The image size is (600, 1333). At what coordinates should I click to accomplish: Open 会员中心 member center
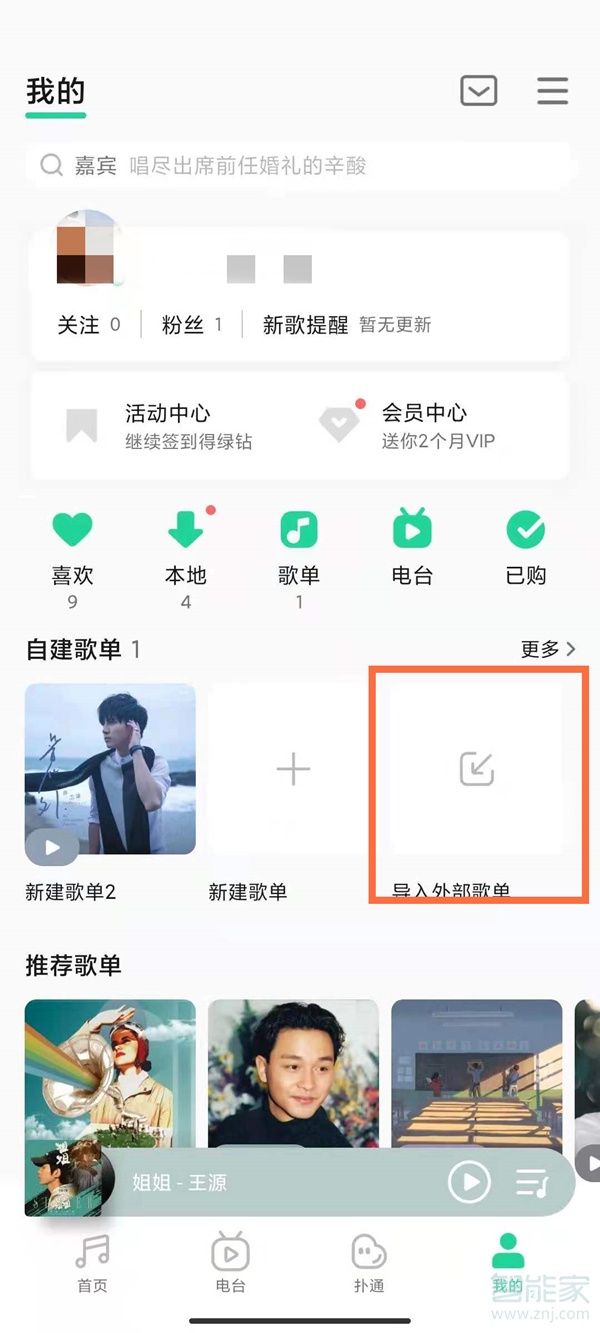pos(423,425)
